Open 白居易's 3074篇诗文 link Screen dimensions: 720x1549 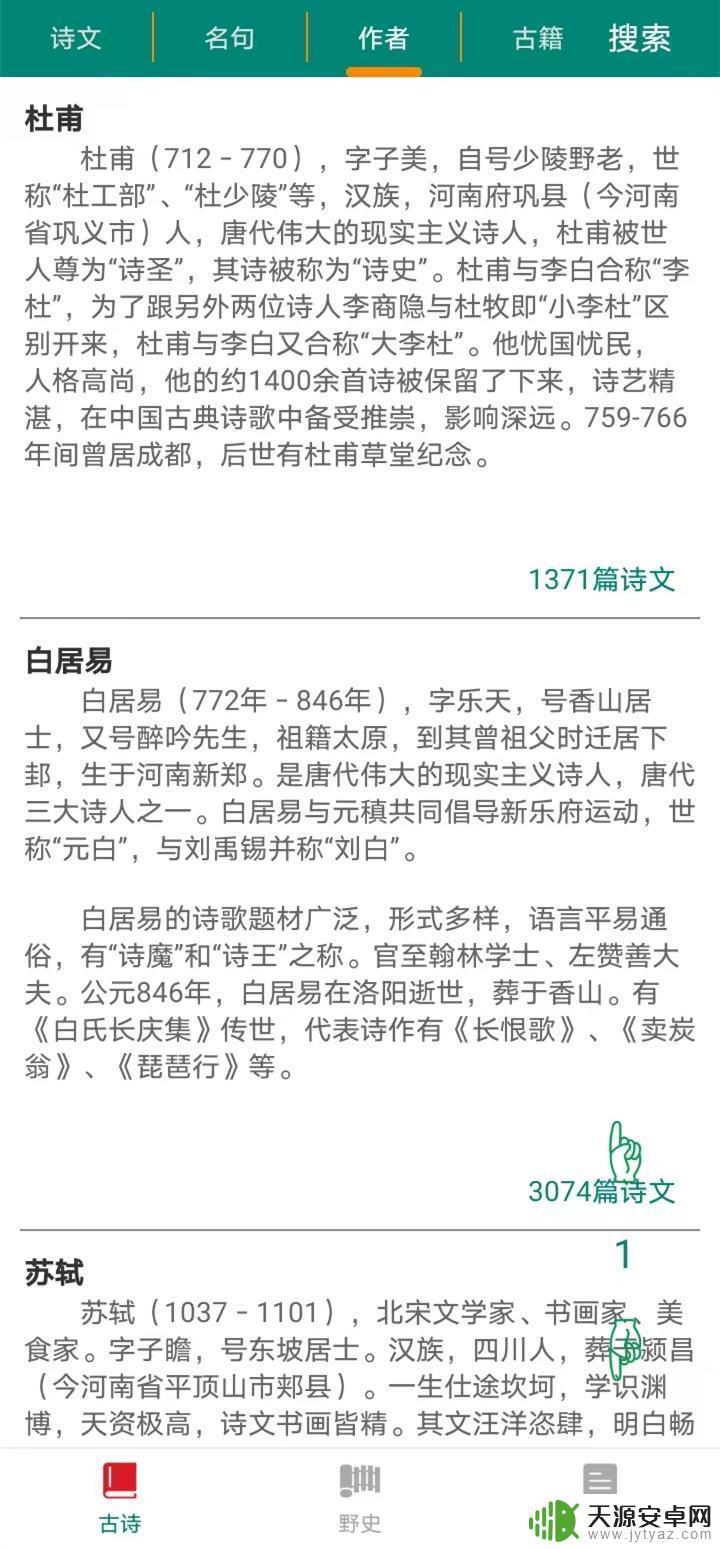[x=601, y=1191]
